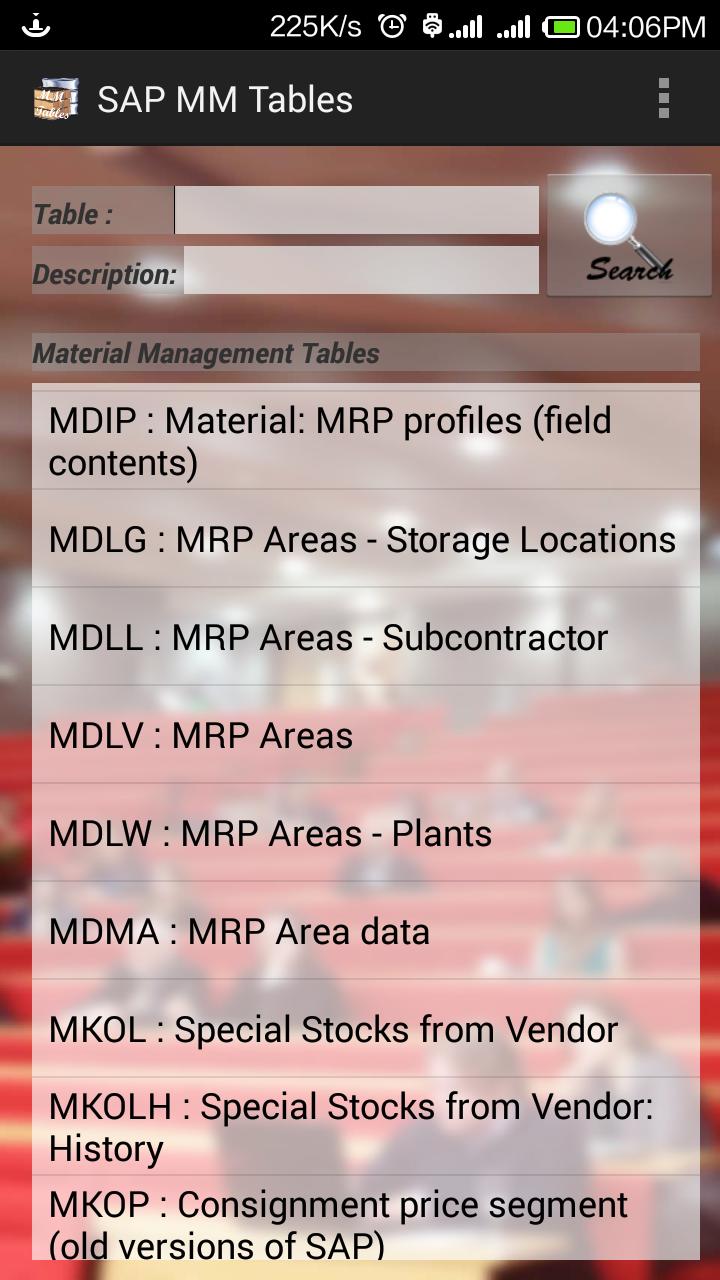
Task: Tap the download arrow icon in status bar
Action: point(37,22)
